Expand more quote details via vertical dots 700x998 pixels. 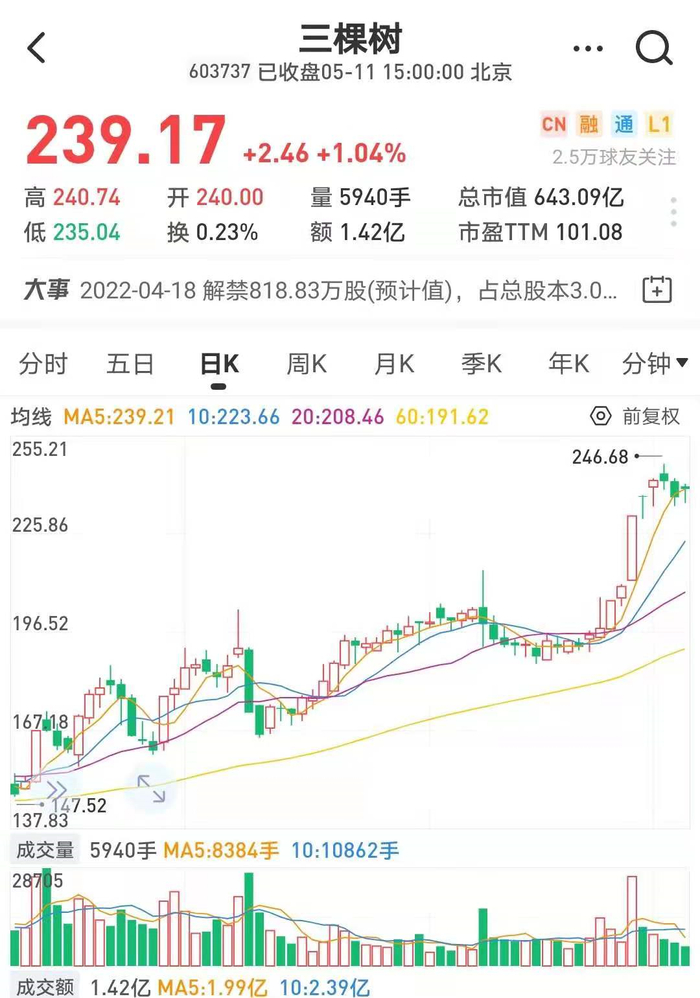click(674, 214)
